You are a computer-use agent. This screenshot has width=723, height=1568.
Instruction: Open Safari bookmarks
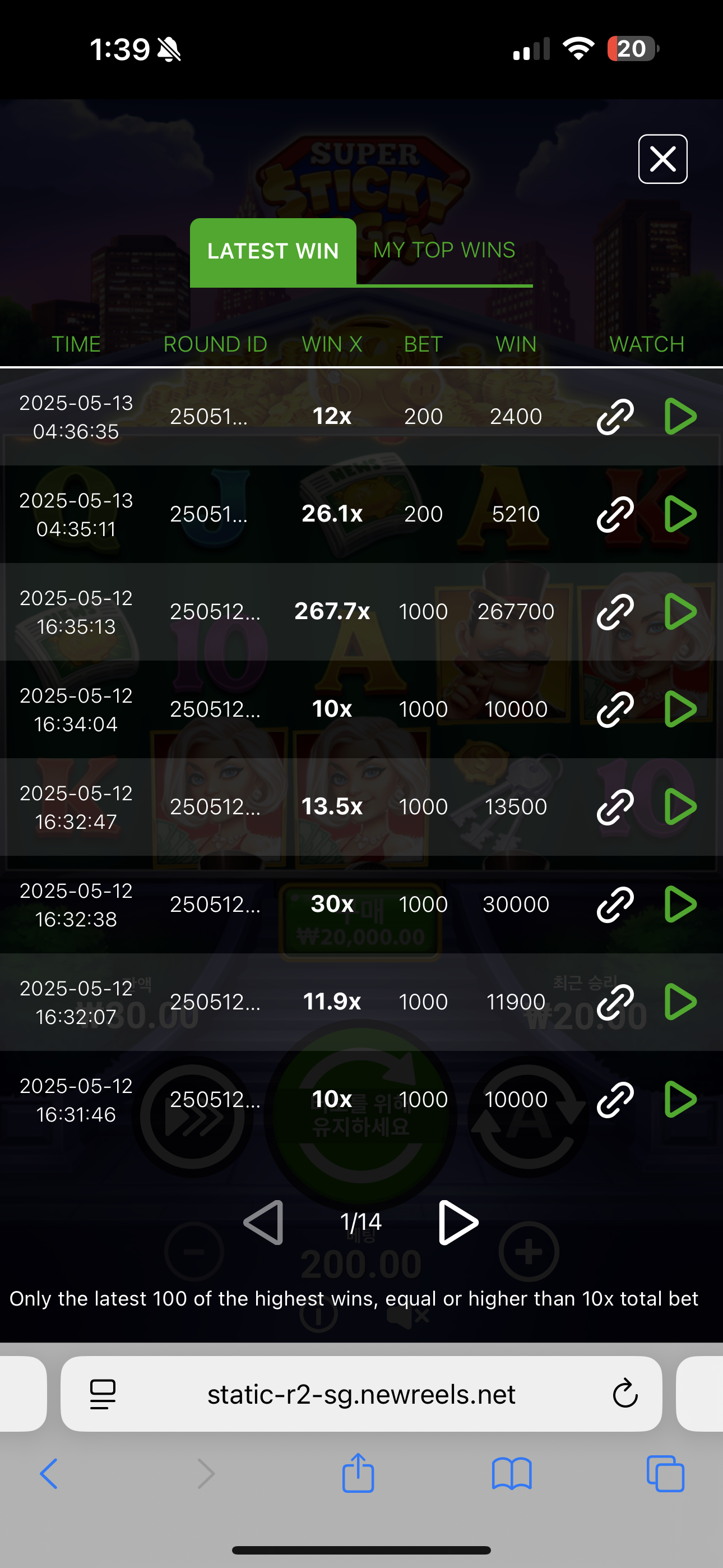click(x=512, y=1474)
